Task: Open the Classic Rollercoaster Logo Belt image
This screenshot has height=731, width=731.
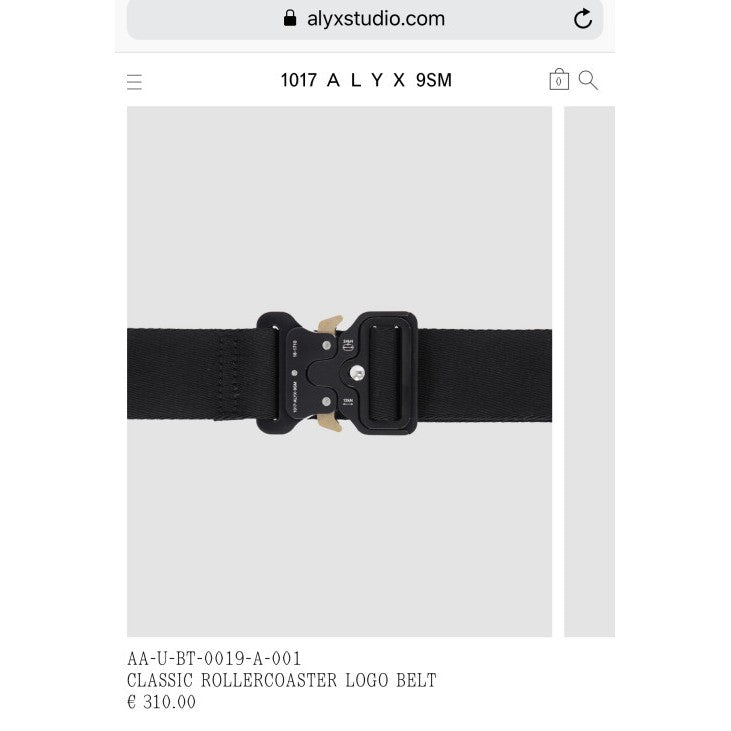Action: 339,372
